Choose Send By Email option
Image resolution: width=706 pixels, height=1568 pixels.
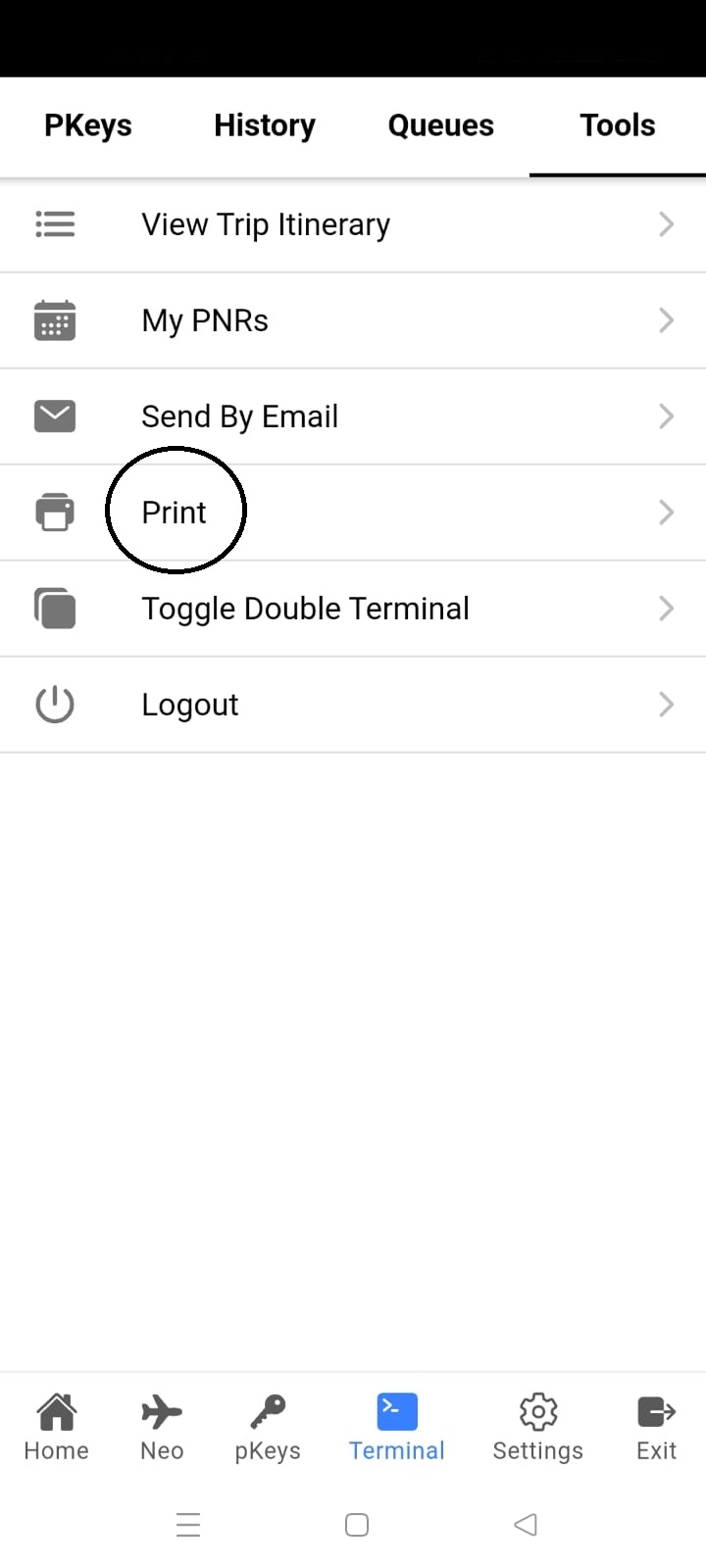pyautogui.click(x=353, y=416)
